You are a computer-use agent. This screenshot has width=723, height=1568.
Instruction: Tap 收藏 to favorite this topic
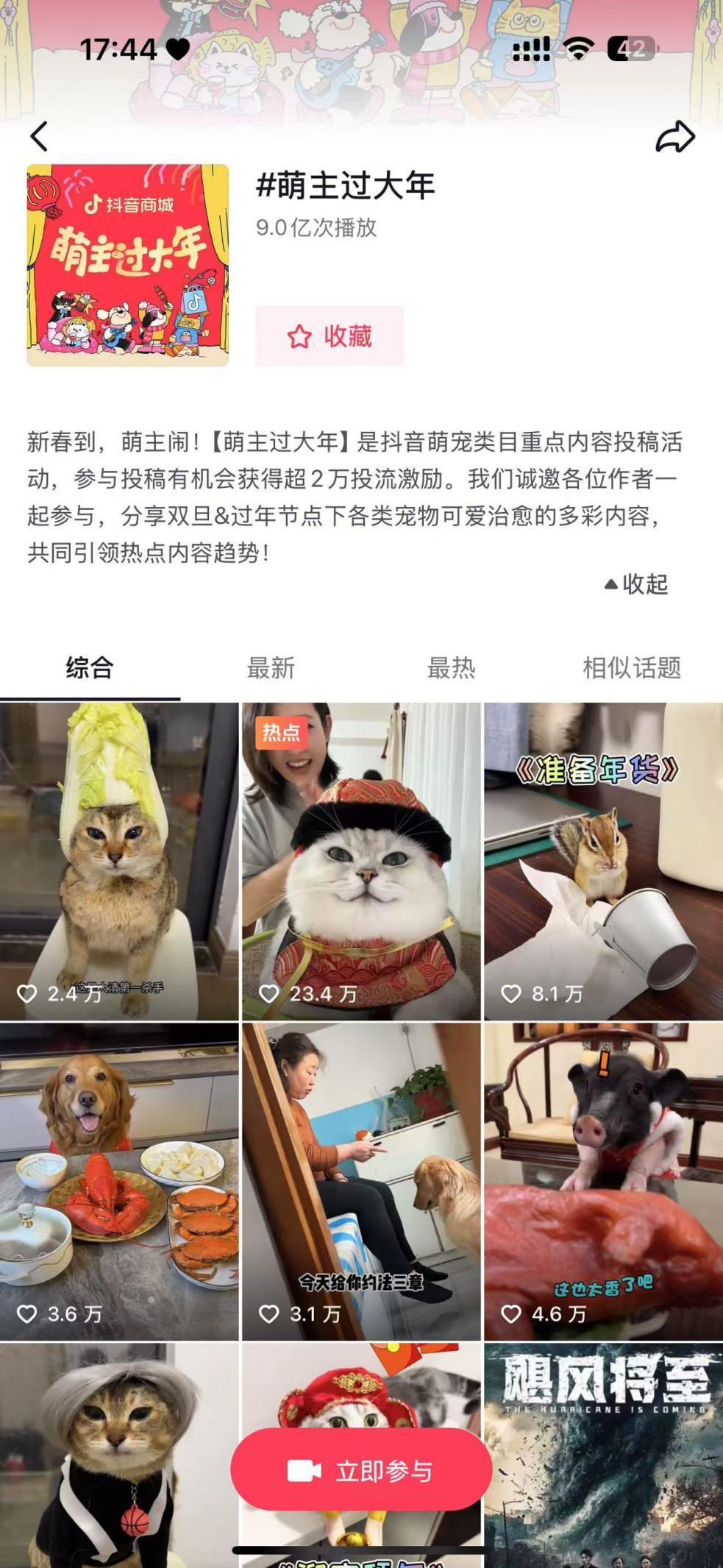[x=330, y=336]
